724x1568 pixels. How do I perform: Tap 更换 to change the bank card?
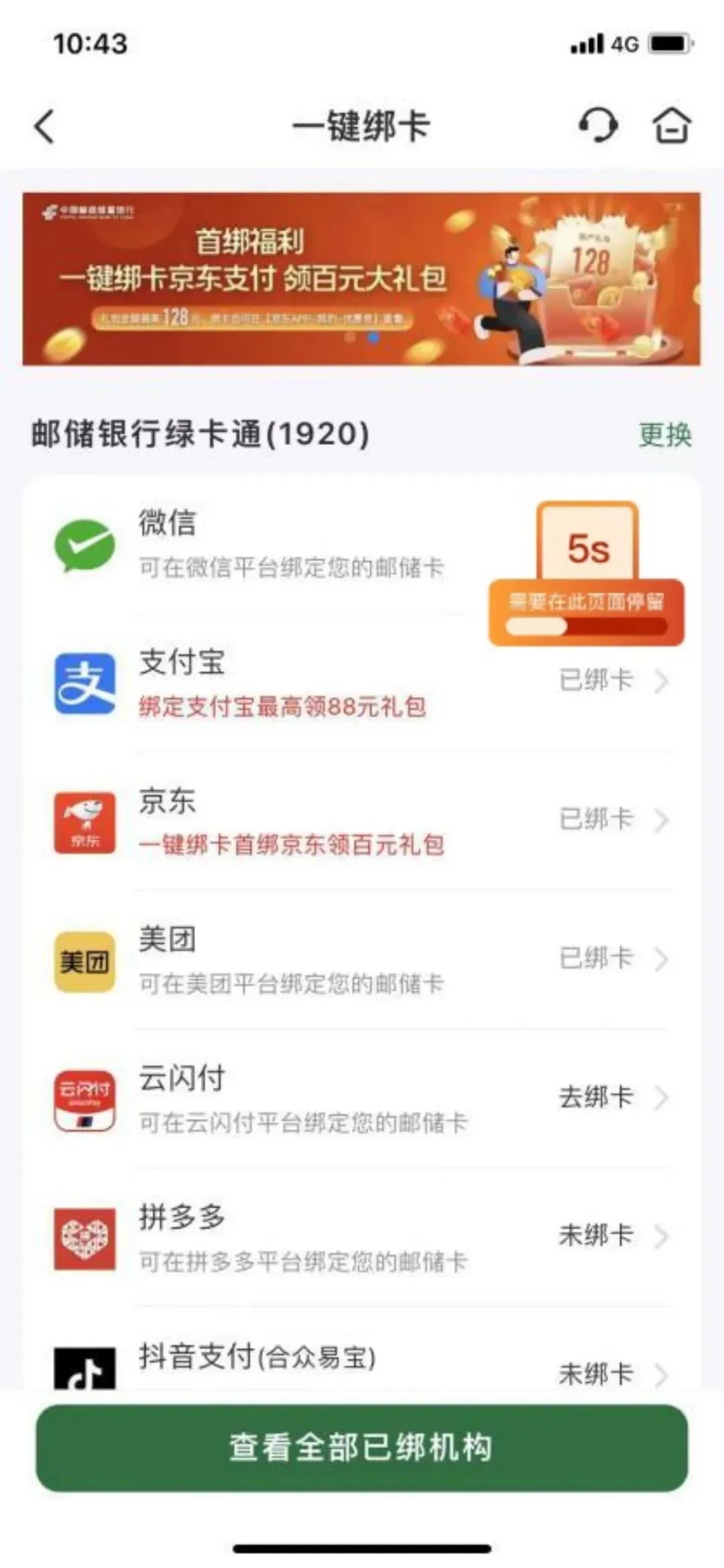pyautogui.click(x=664, y=434)
